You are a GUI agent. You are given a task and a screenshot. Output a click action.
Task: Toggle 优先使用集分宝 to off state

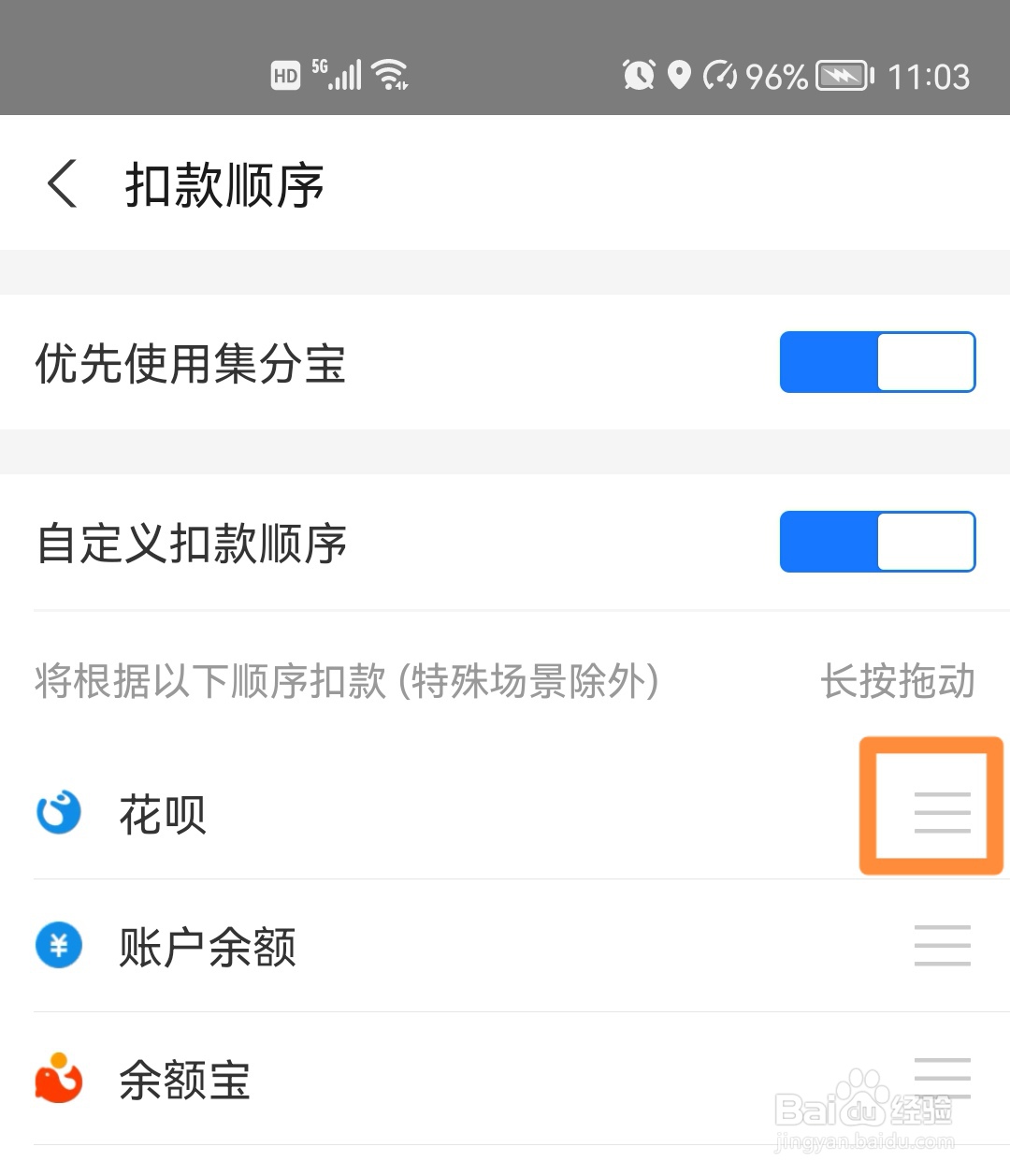coord(877,362)
